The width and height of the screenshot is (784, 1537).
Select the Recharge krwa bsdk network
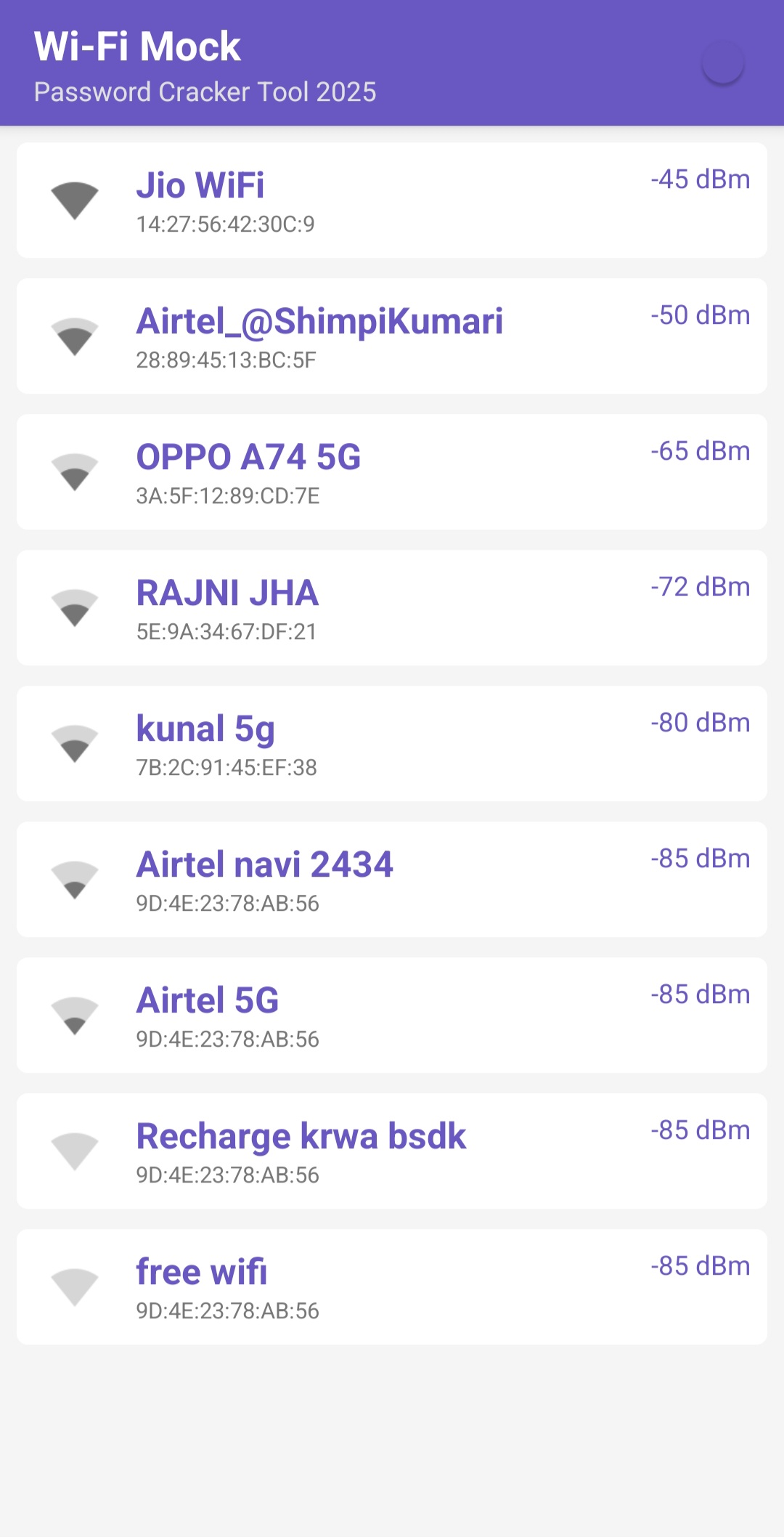(x=392, y=1151)
